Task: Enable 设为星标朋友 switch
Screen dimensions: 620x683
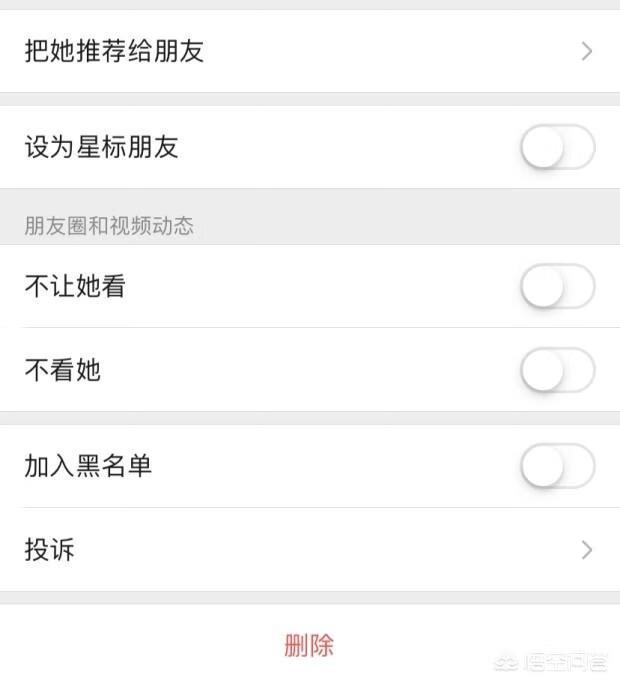Action: pos(557,149)
